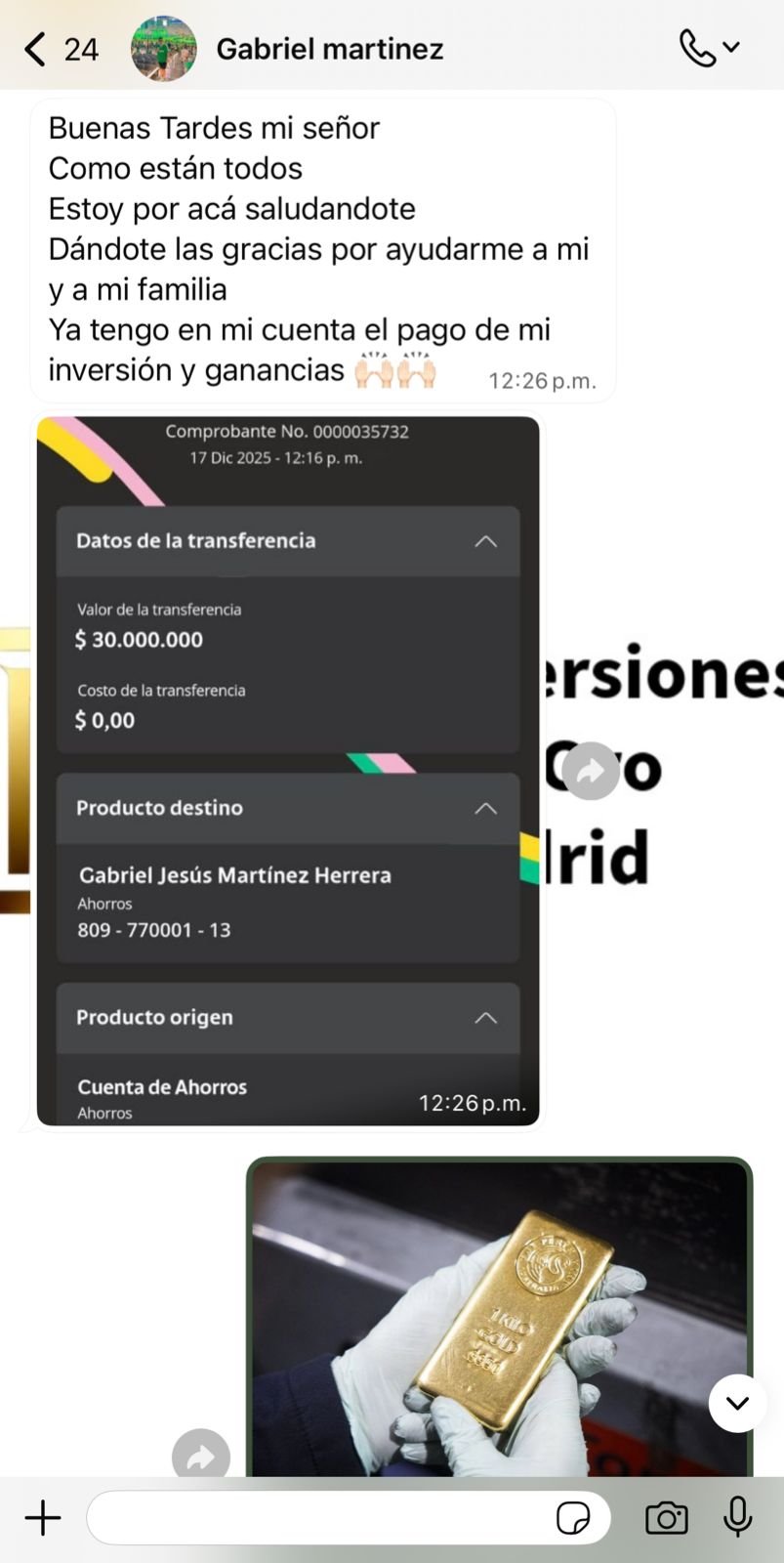Jump to the latest messages
Screen dimensions: 784x1563
coord(737,1403)
